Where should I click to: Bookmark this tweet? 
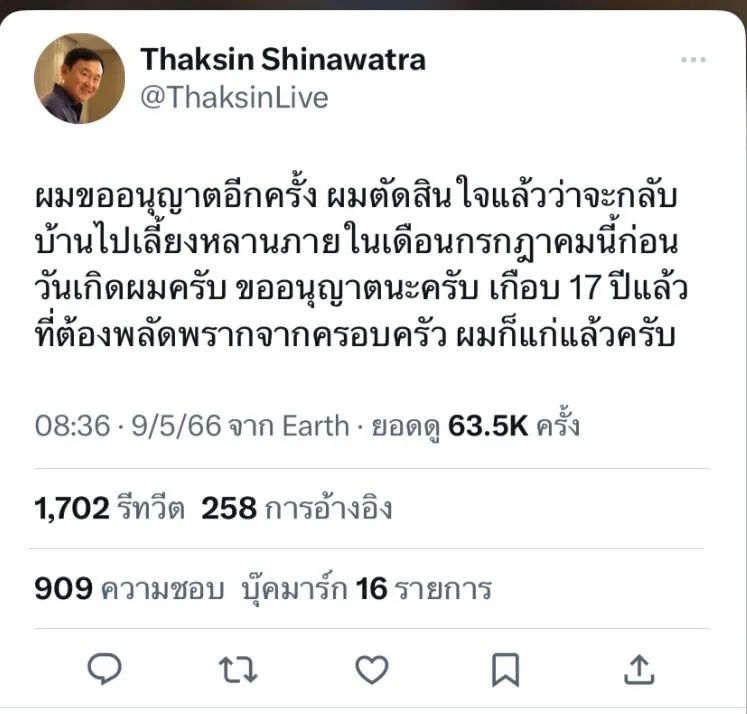tap(506, 669)
